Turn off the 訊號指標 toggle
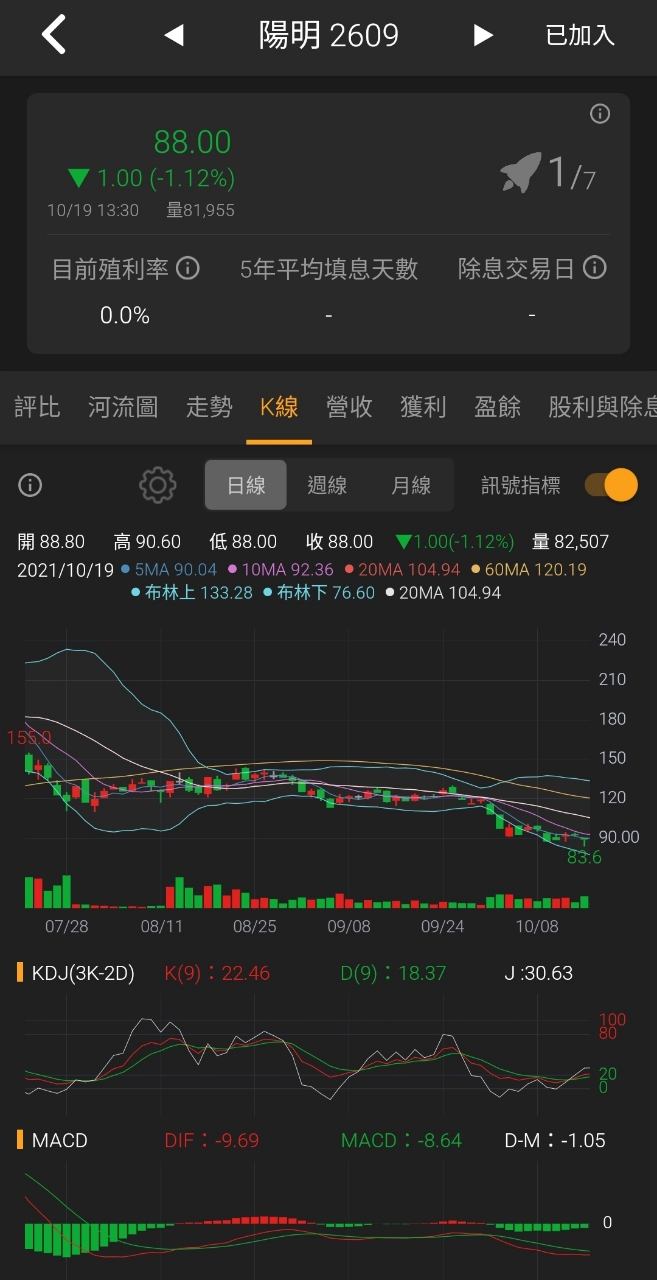Viewport: 657px width, 1280px height. coord(611,485)
